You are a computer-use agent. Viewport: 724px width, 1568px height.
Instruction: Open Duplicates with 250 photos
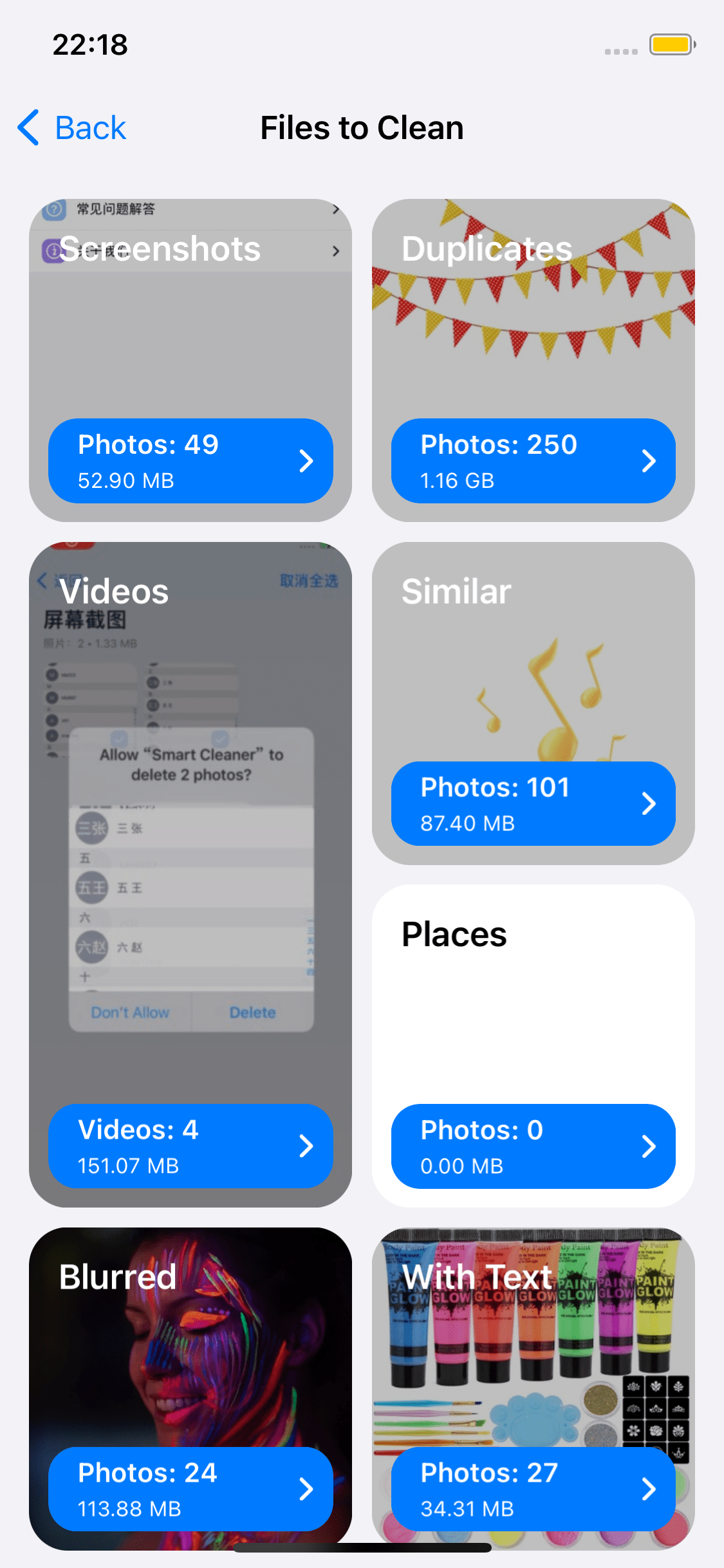pos(534,461)
